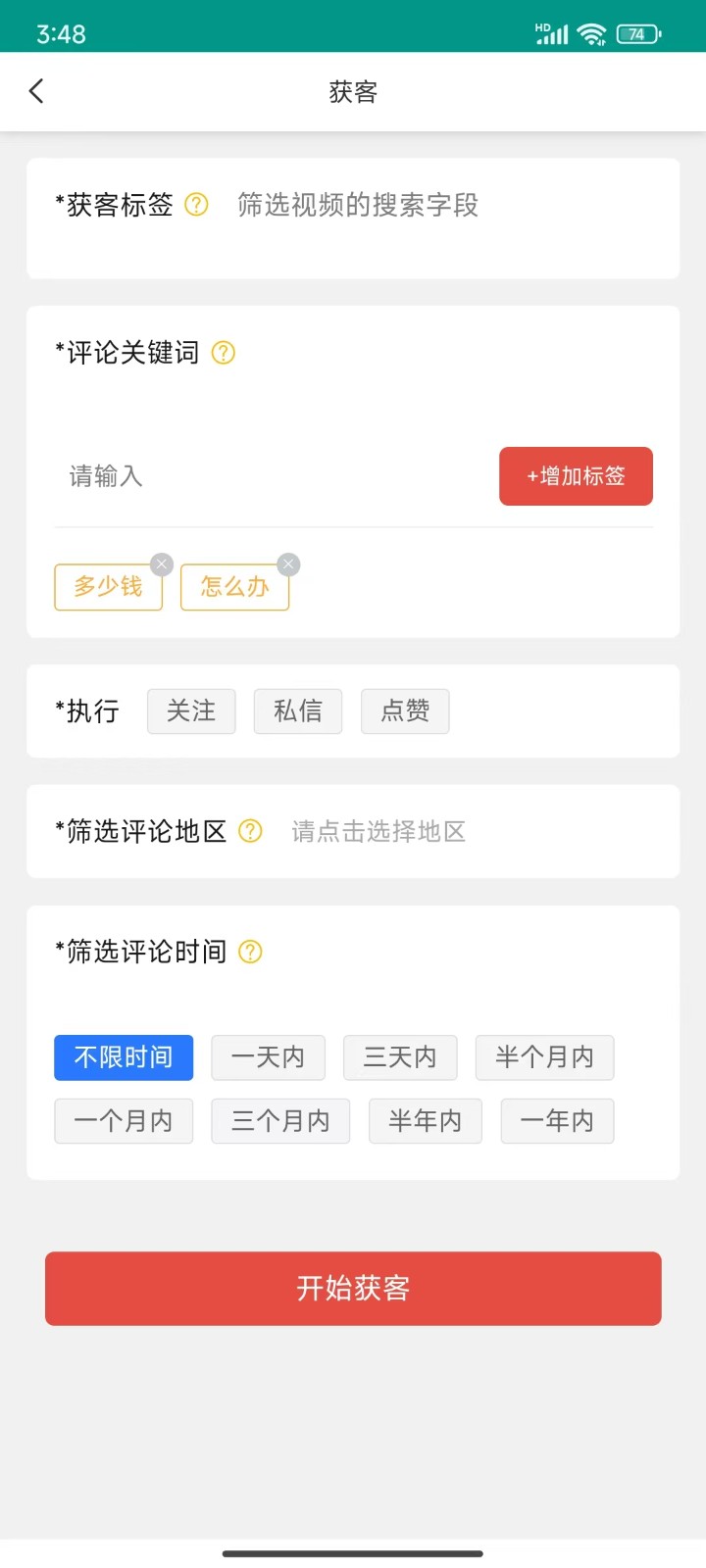Open help icon next to 评论关键词
706x1568 pixels.
[x=224, y=352]
